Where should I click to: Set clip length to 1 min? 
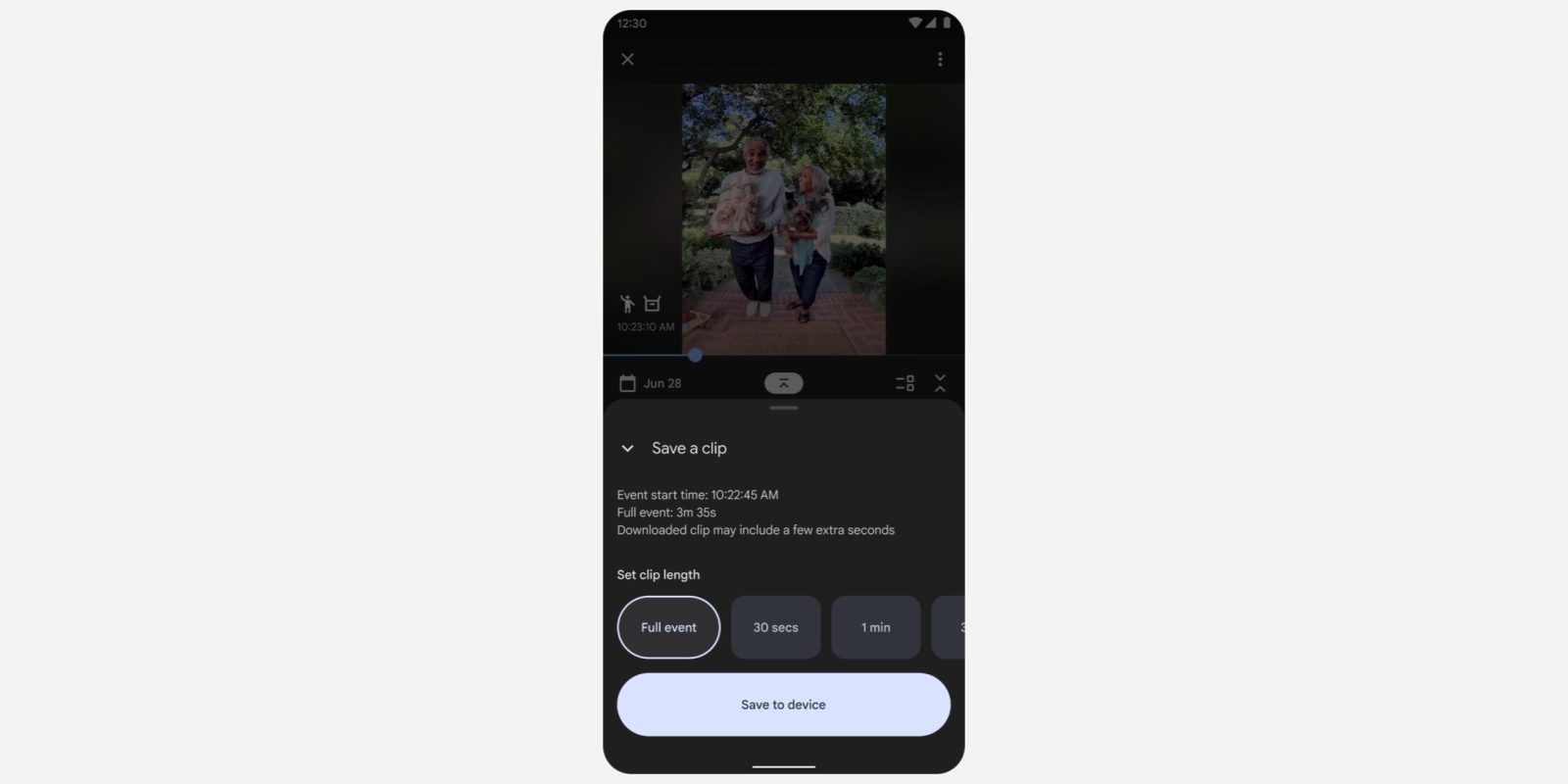875,627
